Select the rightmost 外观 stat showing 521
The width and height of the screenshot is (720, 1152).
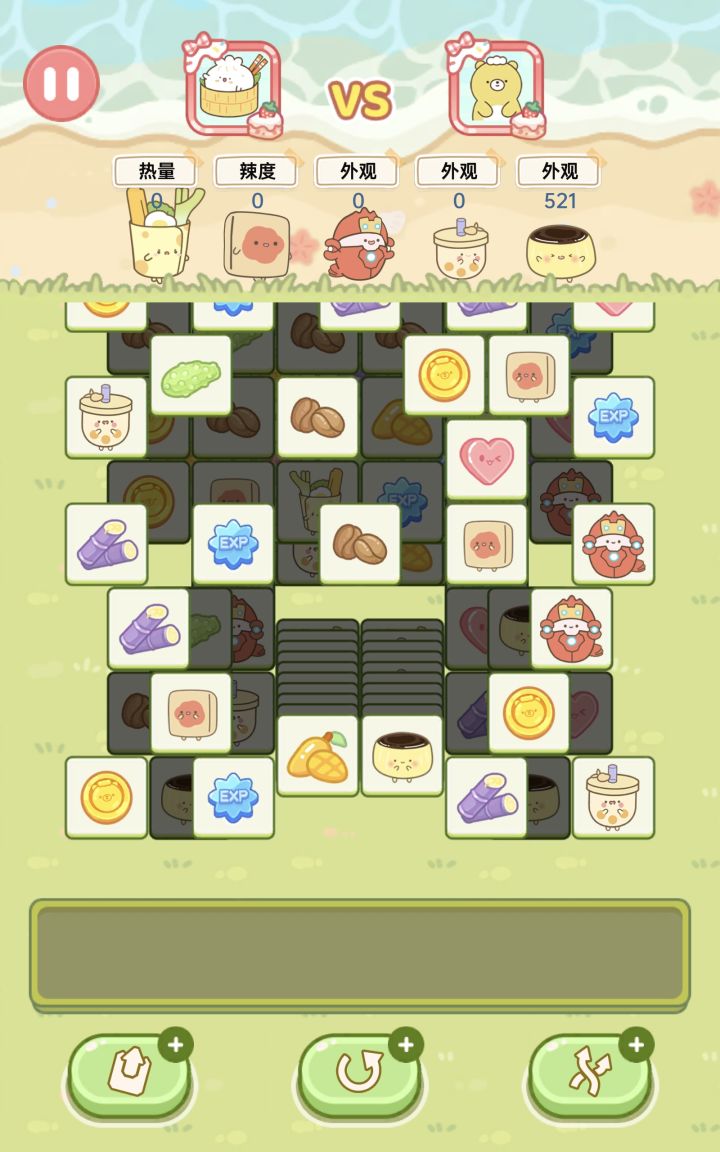[x=558, y=172]
